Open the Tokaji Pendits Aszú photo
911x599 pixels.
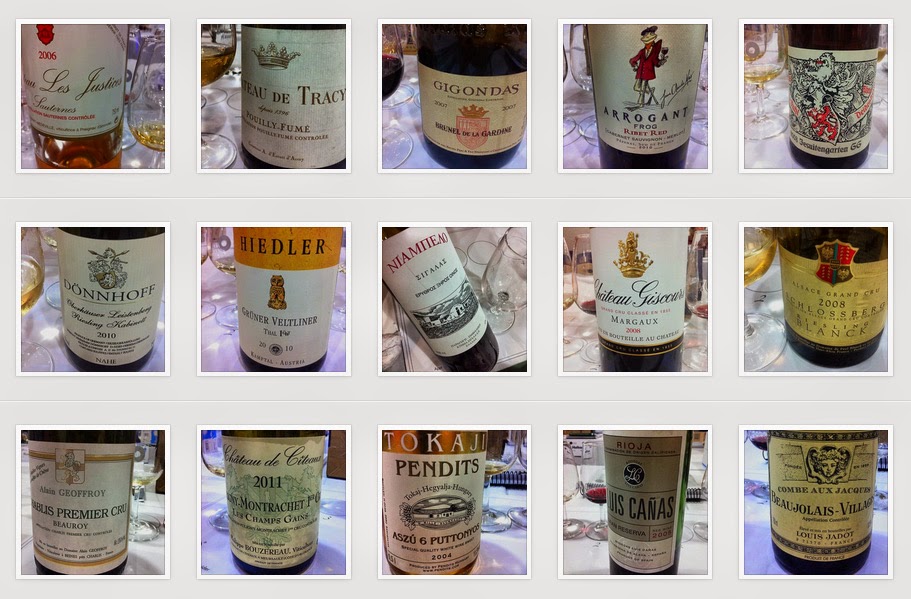click(x=454, y=502)
